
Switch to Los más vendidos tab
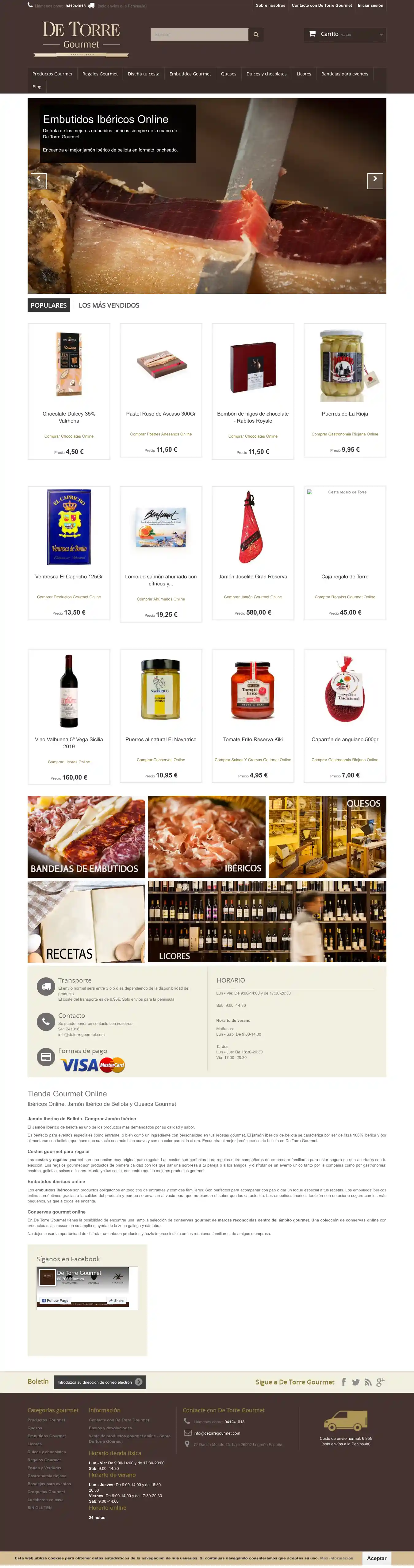109,305
